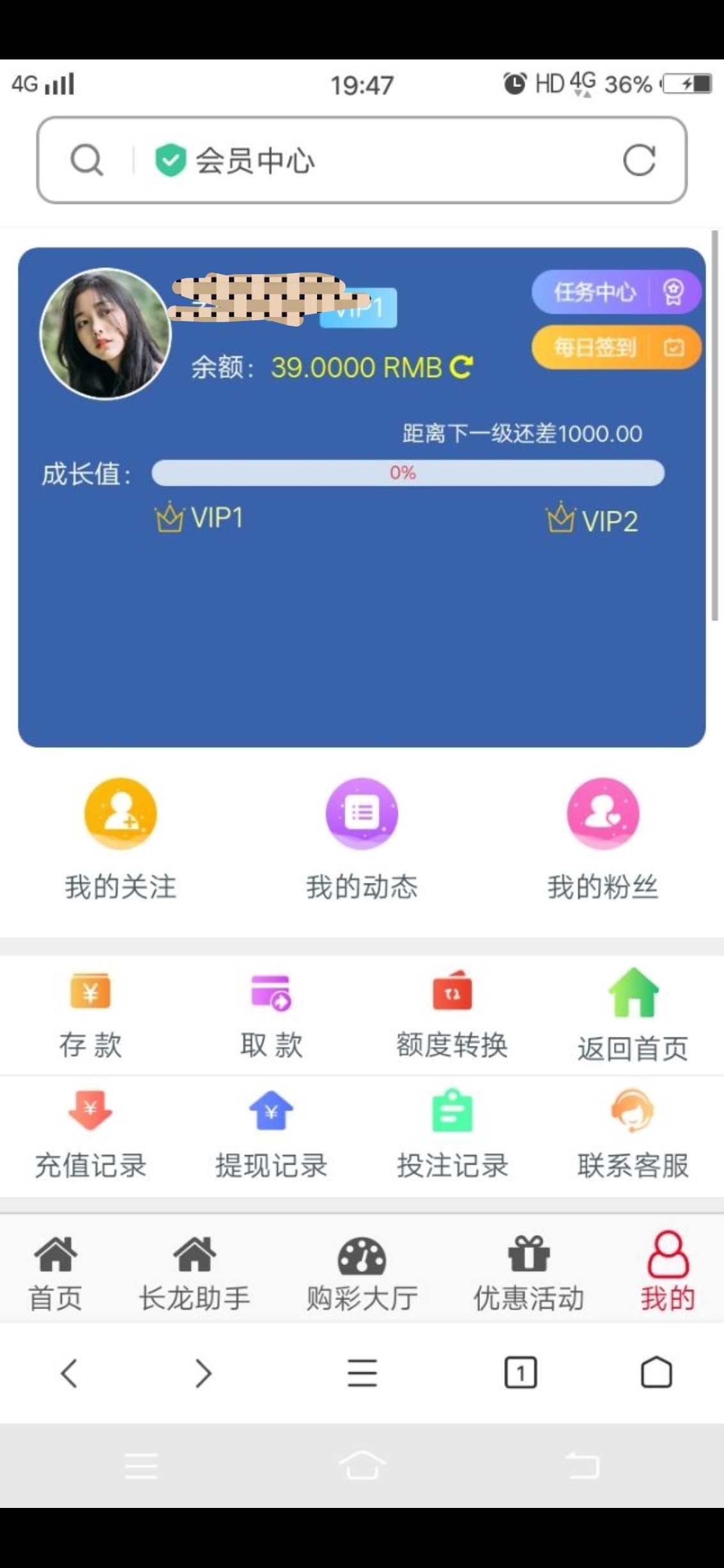Viewport: 724px width, 1568px height.
Task: Switch to the 首页 tab
Action: [56, 1273]
